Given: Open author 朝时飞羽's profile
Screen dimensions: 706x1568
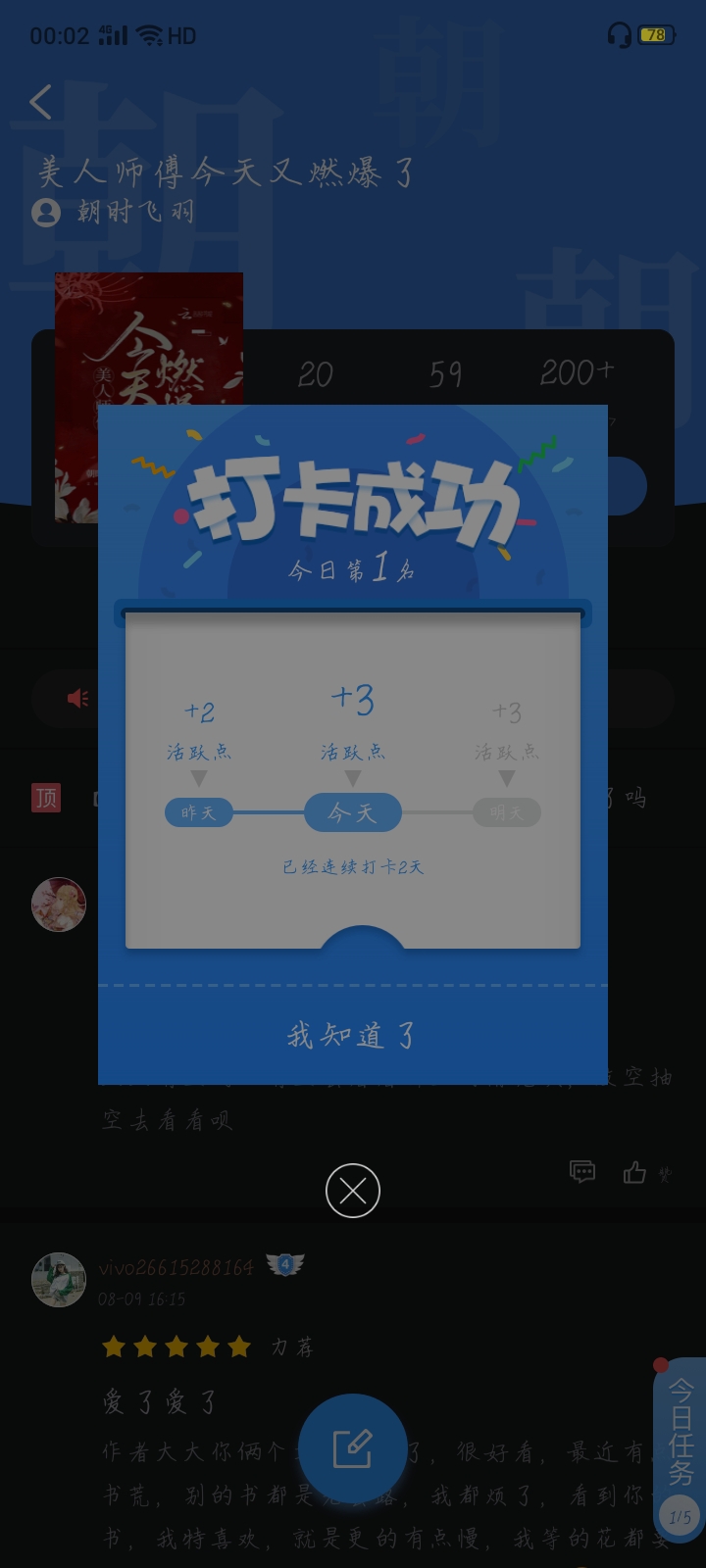Looking at the screenshot, I should point(113,212).
